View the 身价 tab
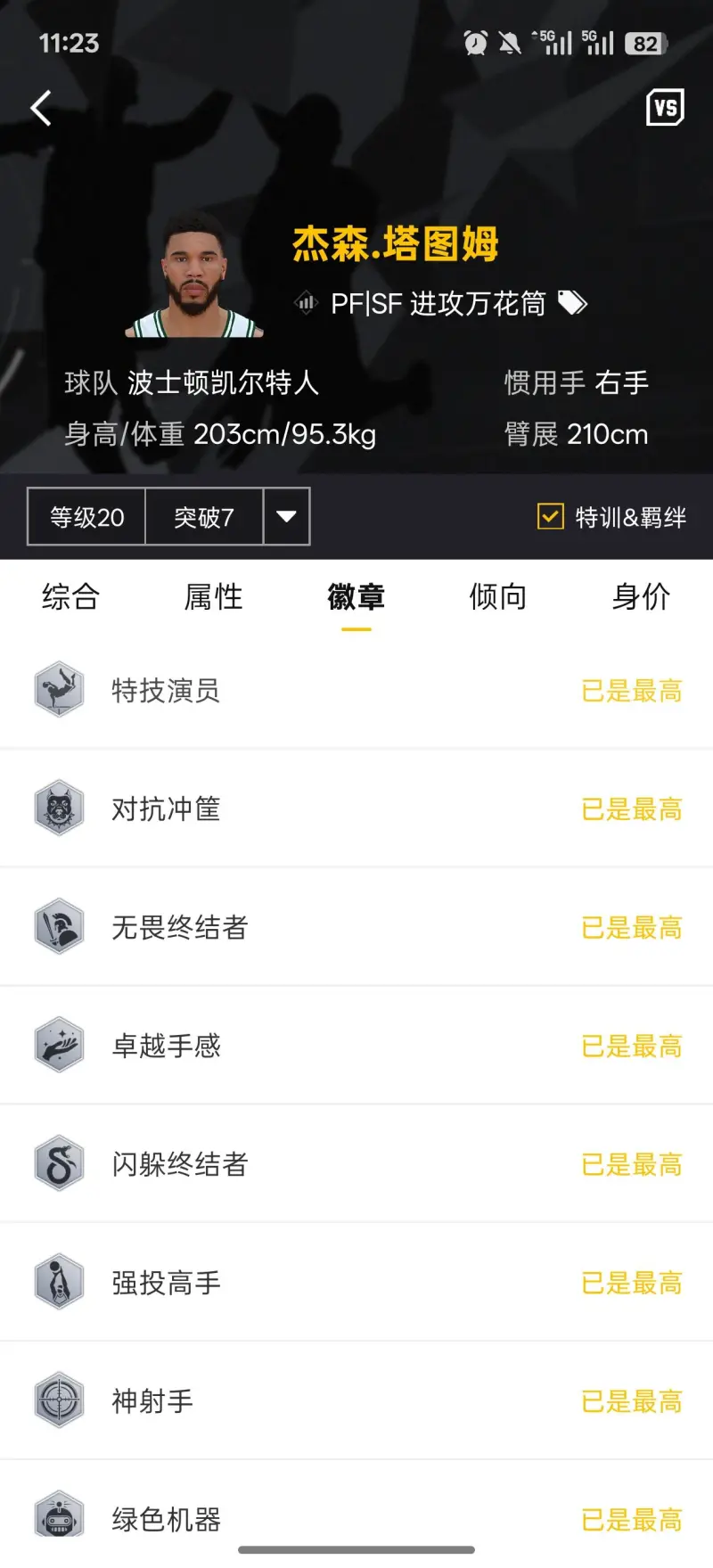This screenshot has width=713, height=1568. [641, 596]
